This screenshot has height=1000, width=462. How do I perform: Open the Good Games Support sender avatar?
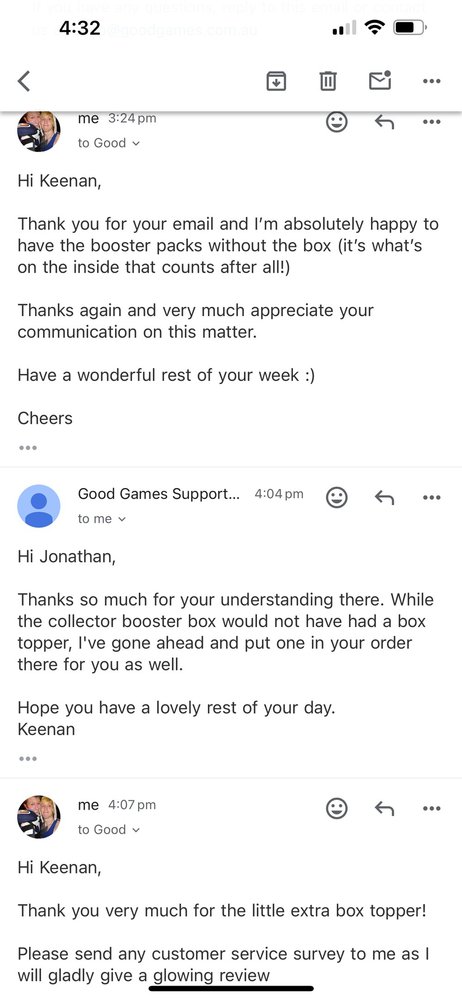(39, 506)
